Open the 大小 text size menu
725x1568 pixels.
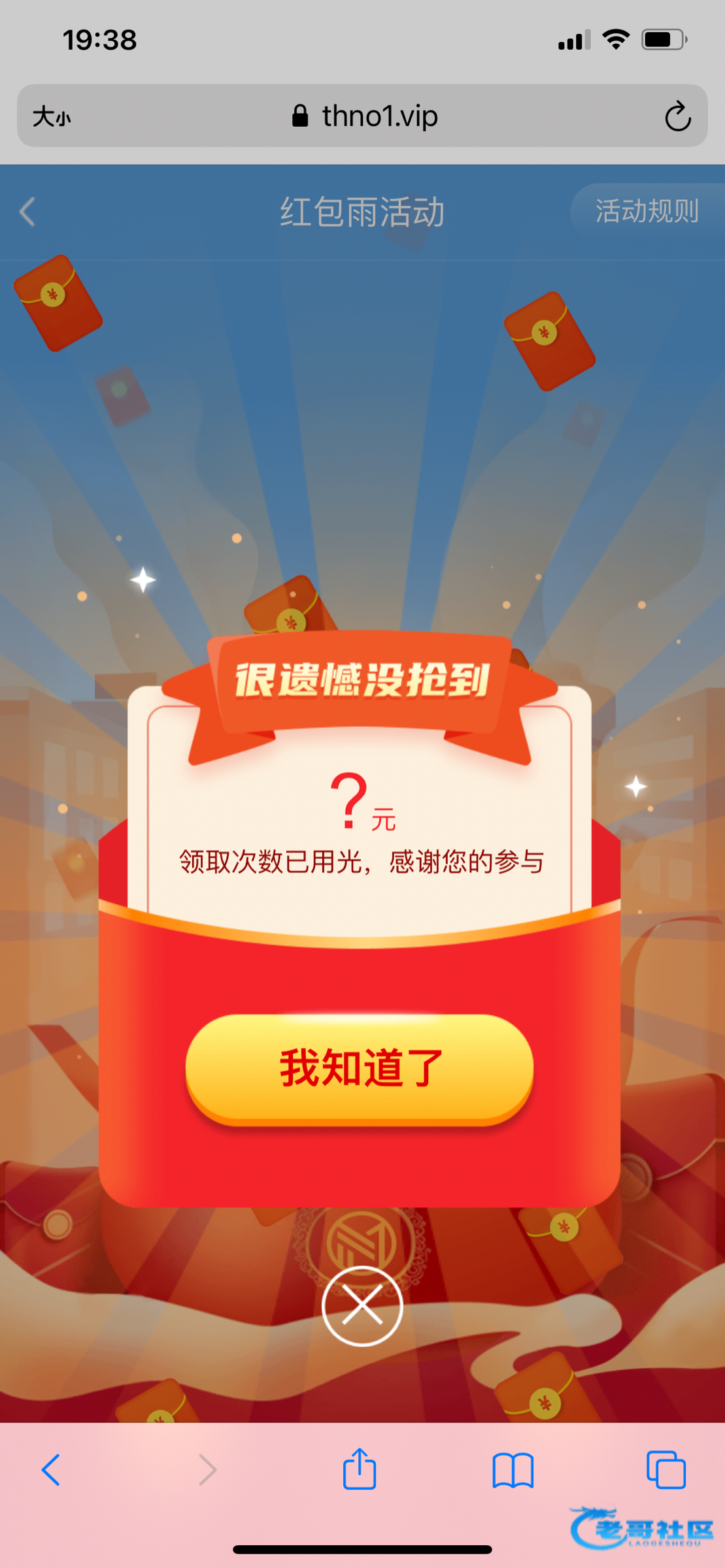[x=52, y=117]
